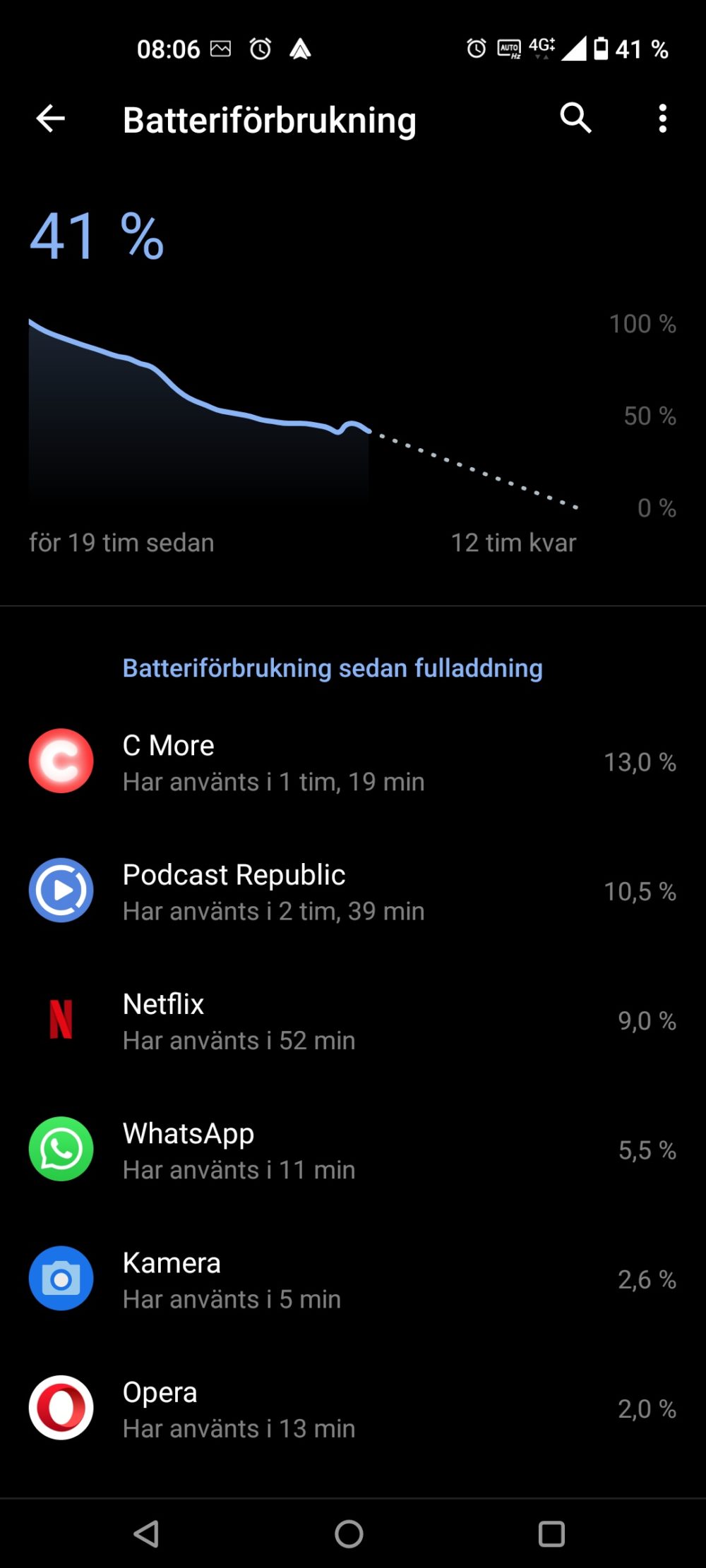The image size is (706, 1568).
Task: Open C More battery usage details
Action: [353, 762]
